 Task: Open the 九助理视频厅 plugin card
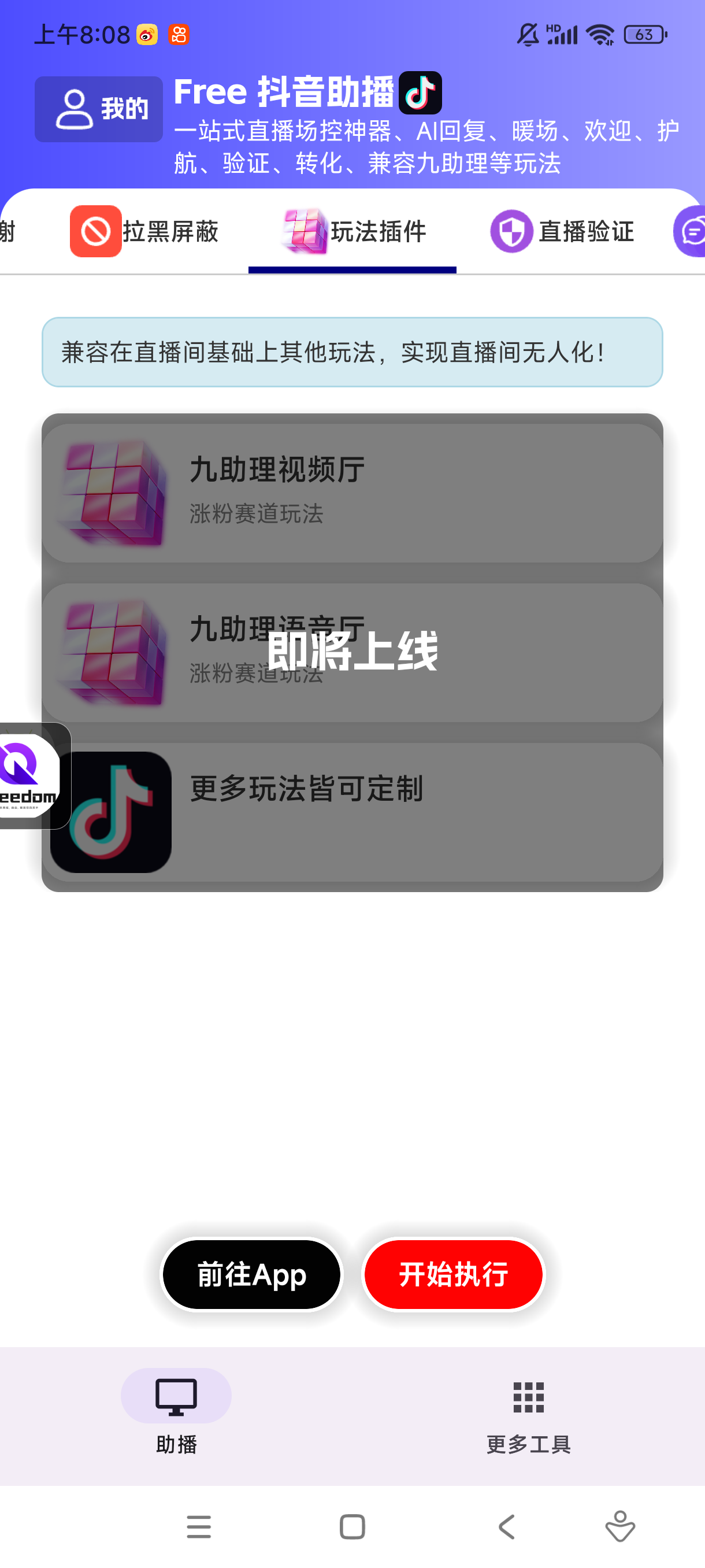[352, 493]
